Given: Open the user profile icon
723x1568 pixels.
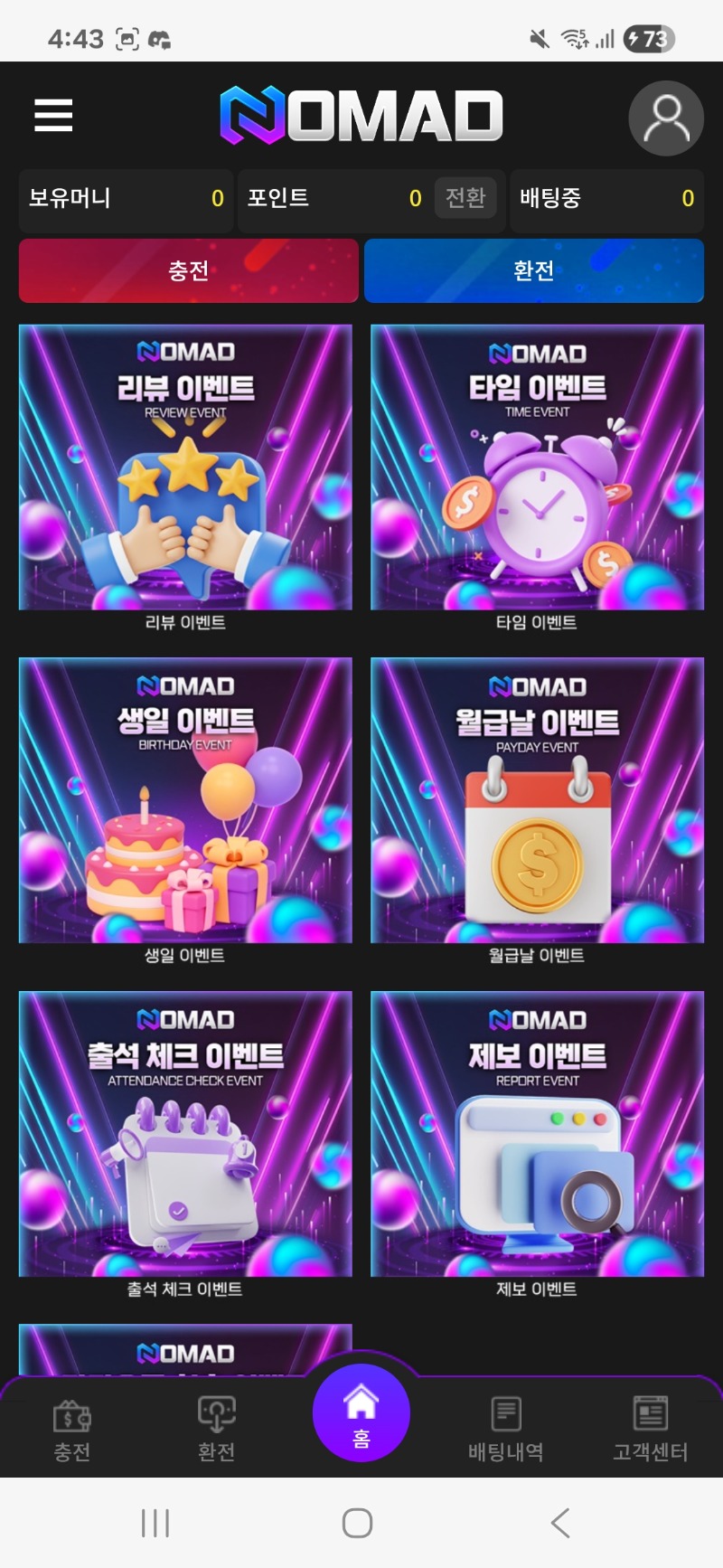Looking at the screenshot, I should pyautogui.click(x=666, y=118).
